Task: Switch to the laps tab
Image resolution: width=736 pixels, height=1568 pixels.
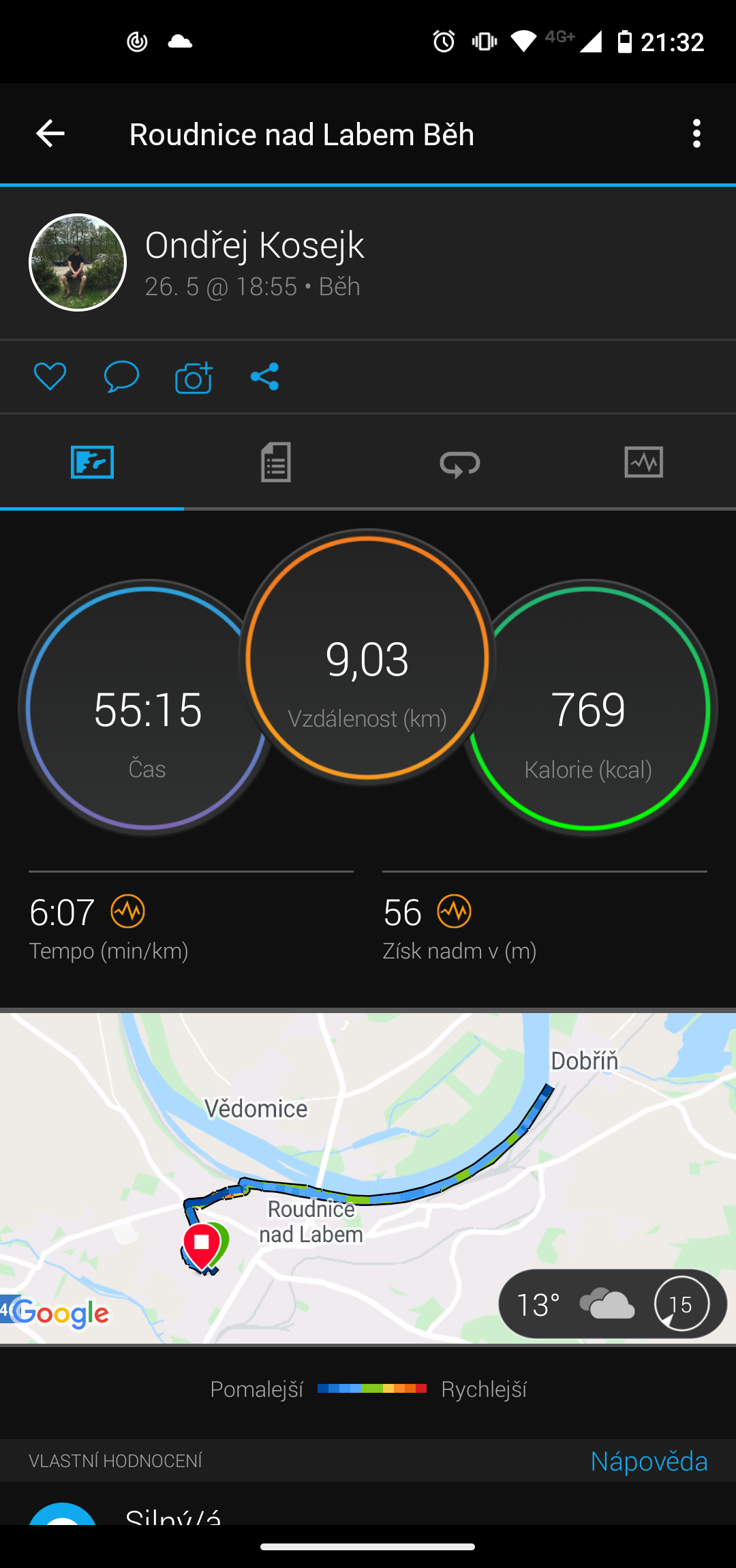Action: [460, 464]
